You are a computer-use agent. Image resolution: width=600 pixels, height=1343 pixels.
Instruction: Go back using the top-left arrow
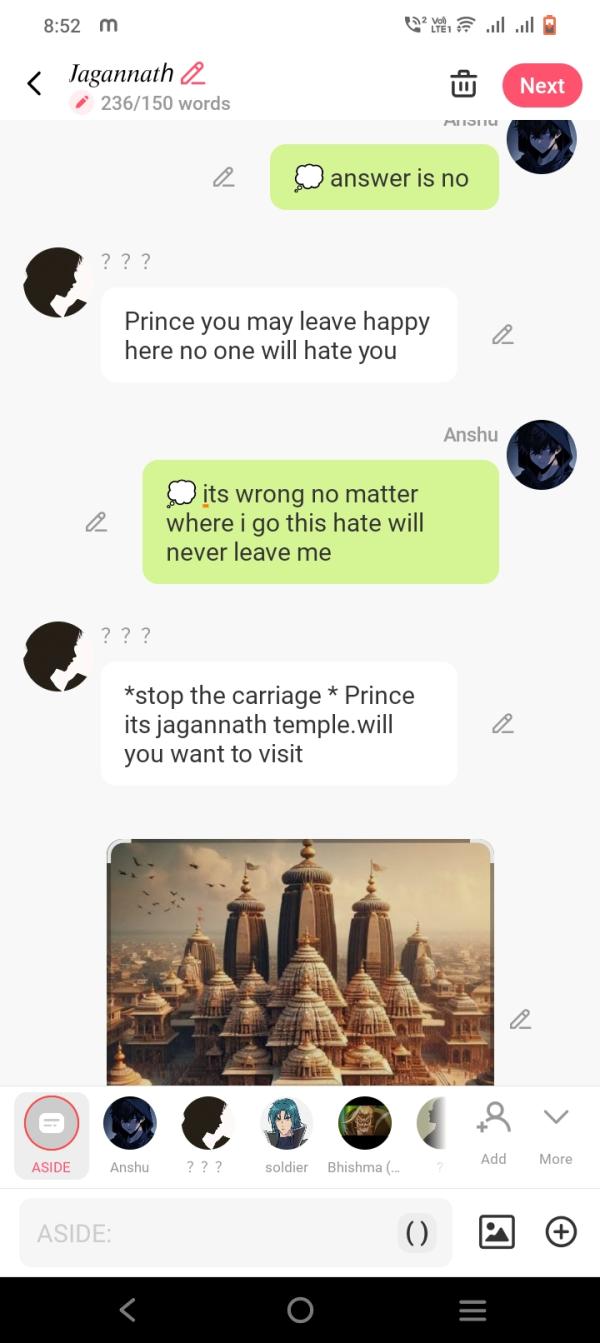pos(34,84)
